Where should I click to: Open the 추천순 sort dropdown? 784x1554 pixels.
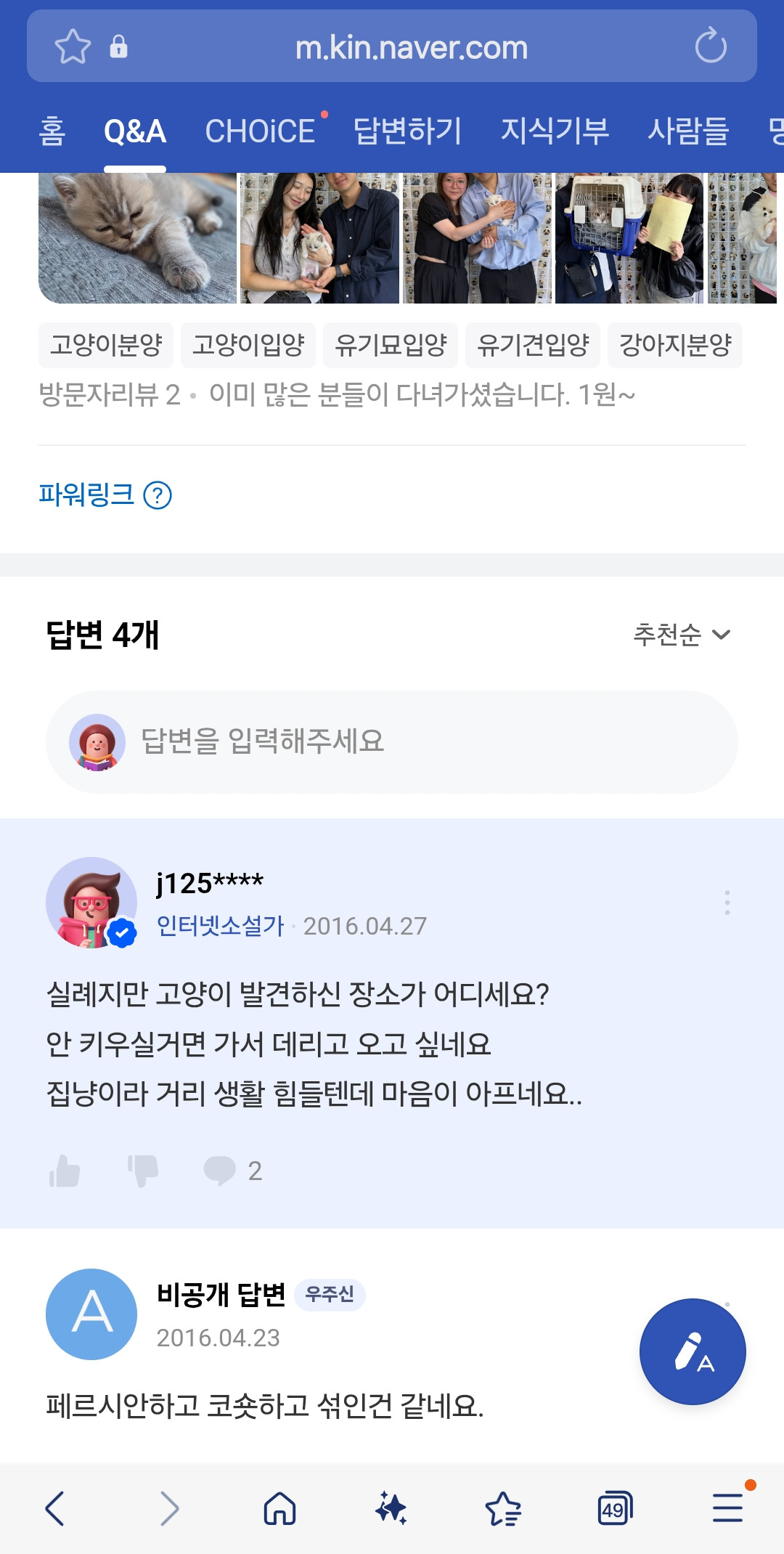click(x=682, y=635)
